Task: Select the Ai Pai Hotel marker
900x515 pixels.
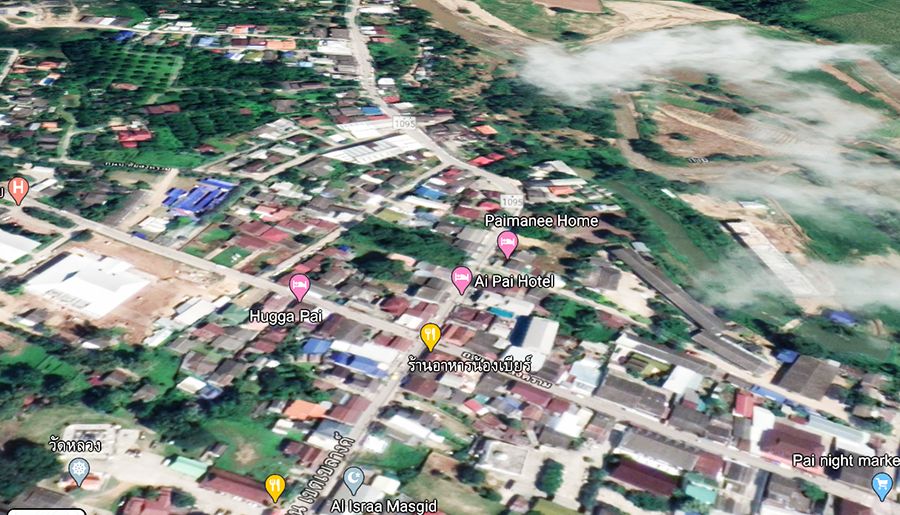Action: pos(461,277)
